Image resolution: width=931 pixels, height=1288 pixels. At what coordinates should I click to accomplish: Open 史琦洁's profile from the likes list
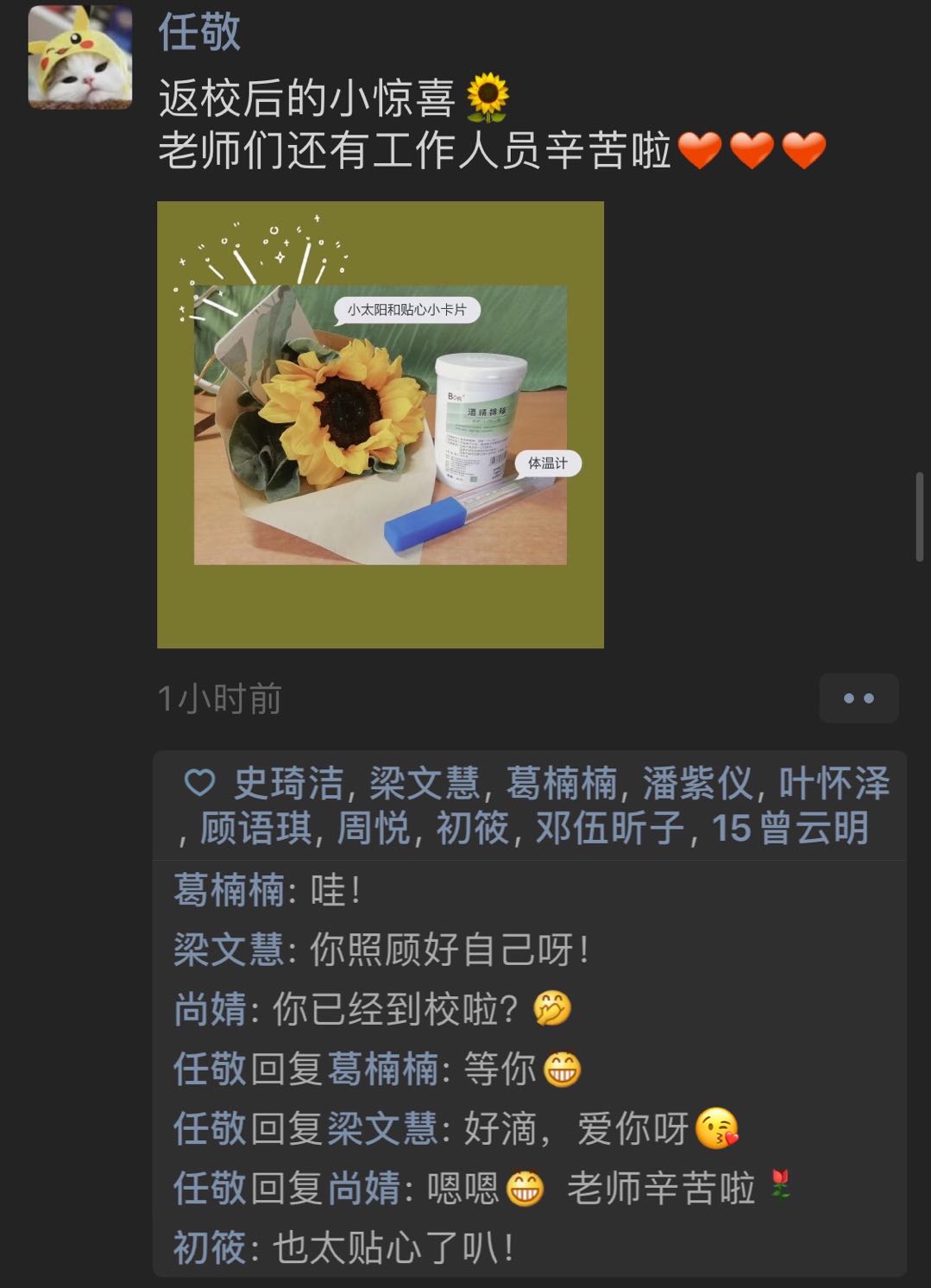(x=288, y=784)
